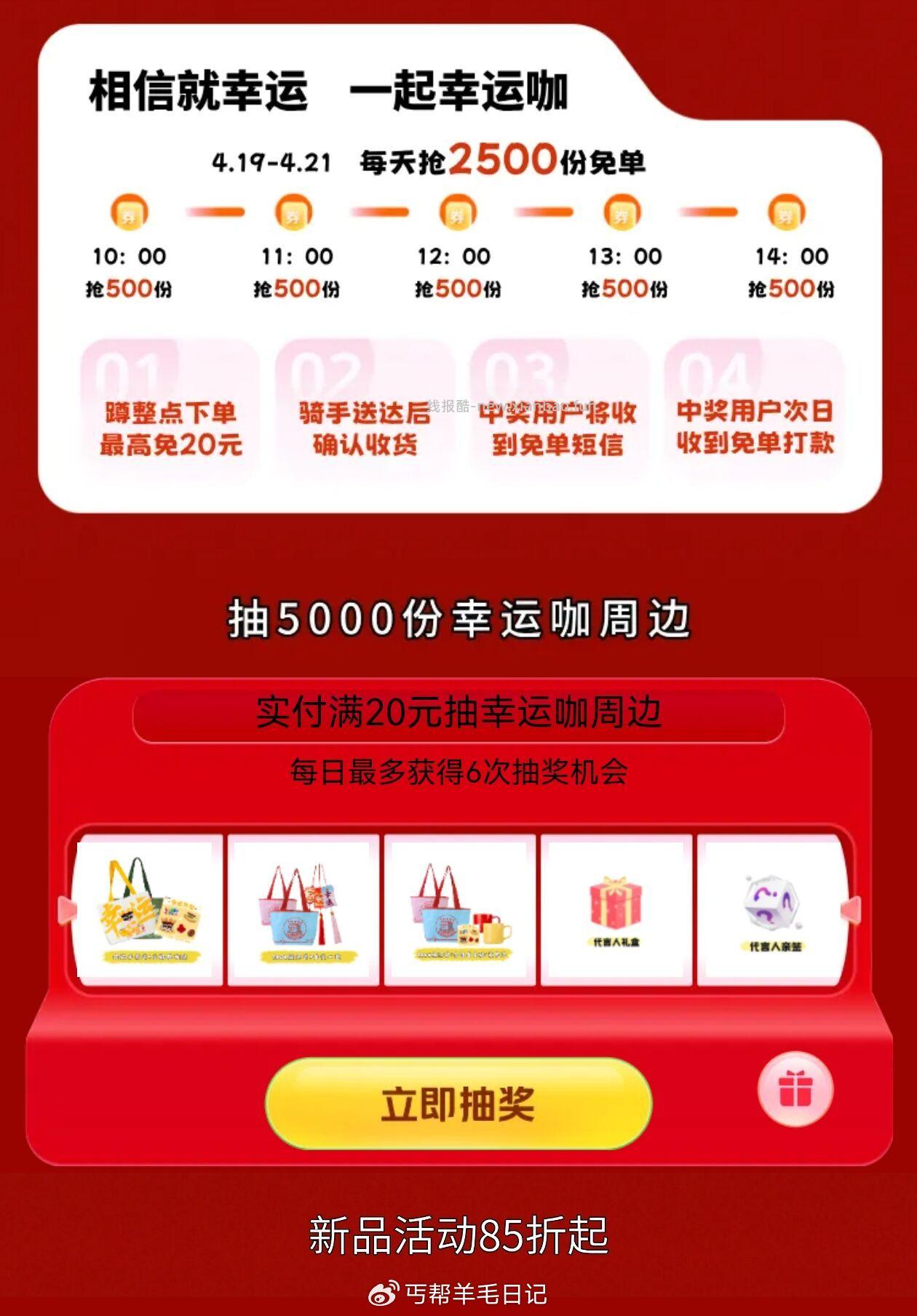Click the 10:00 coupon icon
The image size is (917, 1316).
coord(131,213)
